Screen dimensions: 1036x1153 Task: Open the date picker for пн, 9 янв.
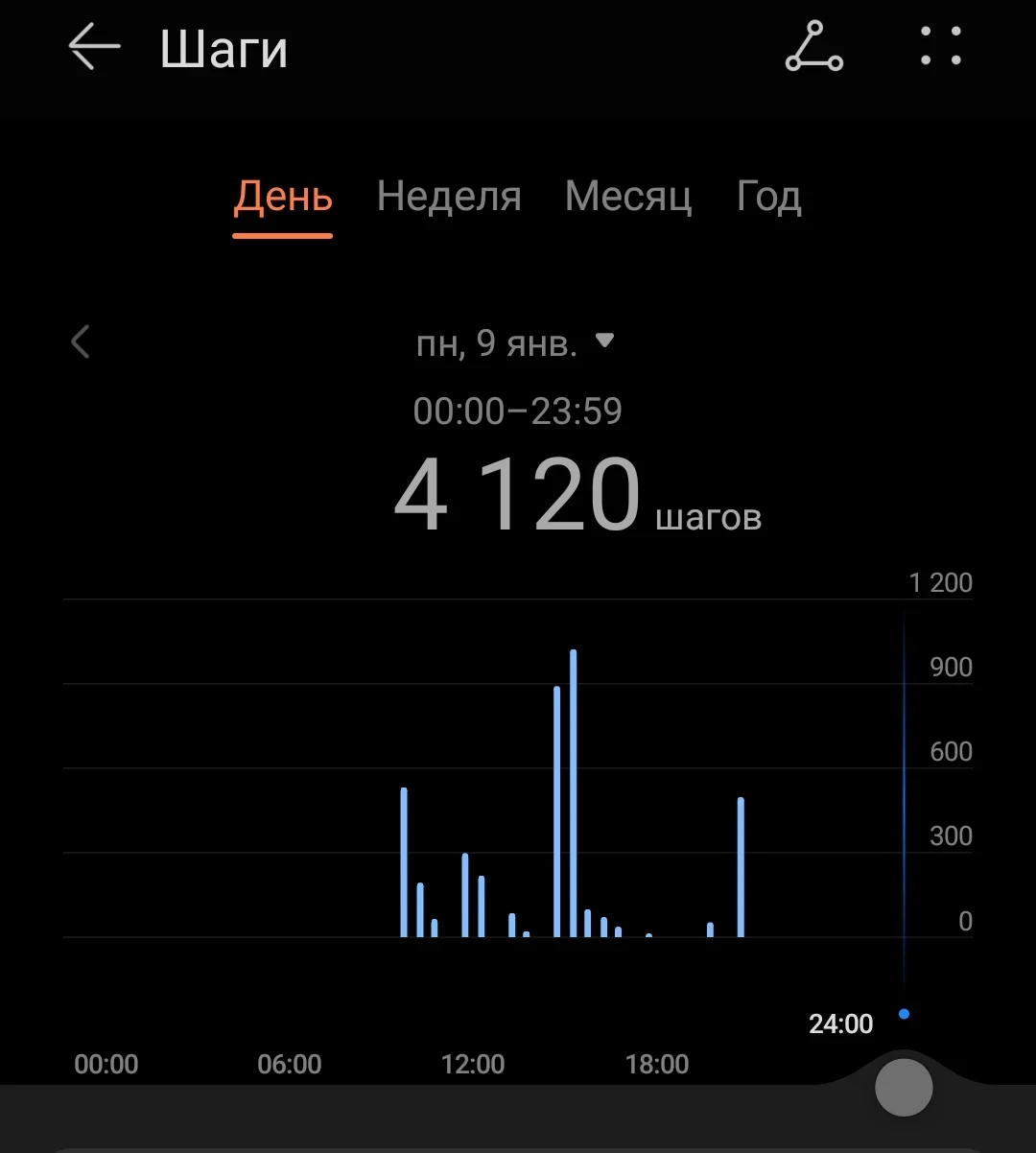pos(515,343)
